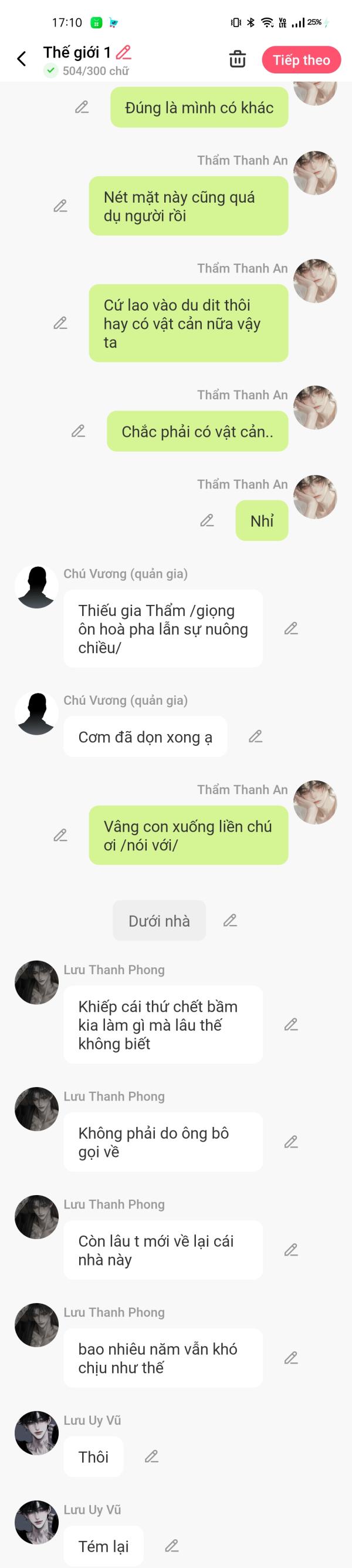Edit message "Còn lâu t mới về lại"
Viewport: 352px width, 1568px height.
(291, 1250)
